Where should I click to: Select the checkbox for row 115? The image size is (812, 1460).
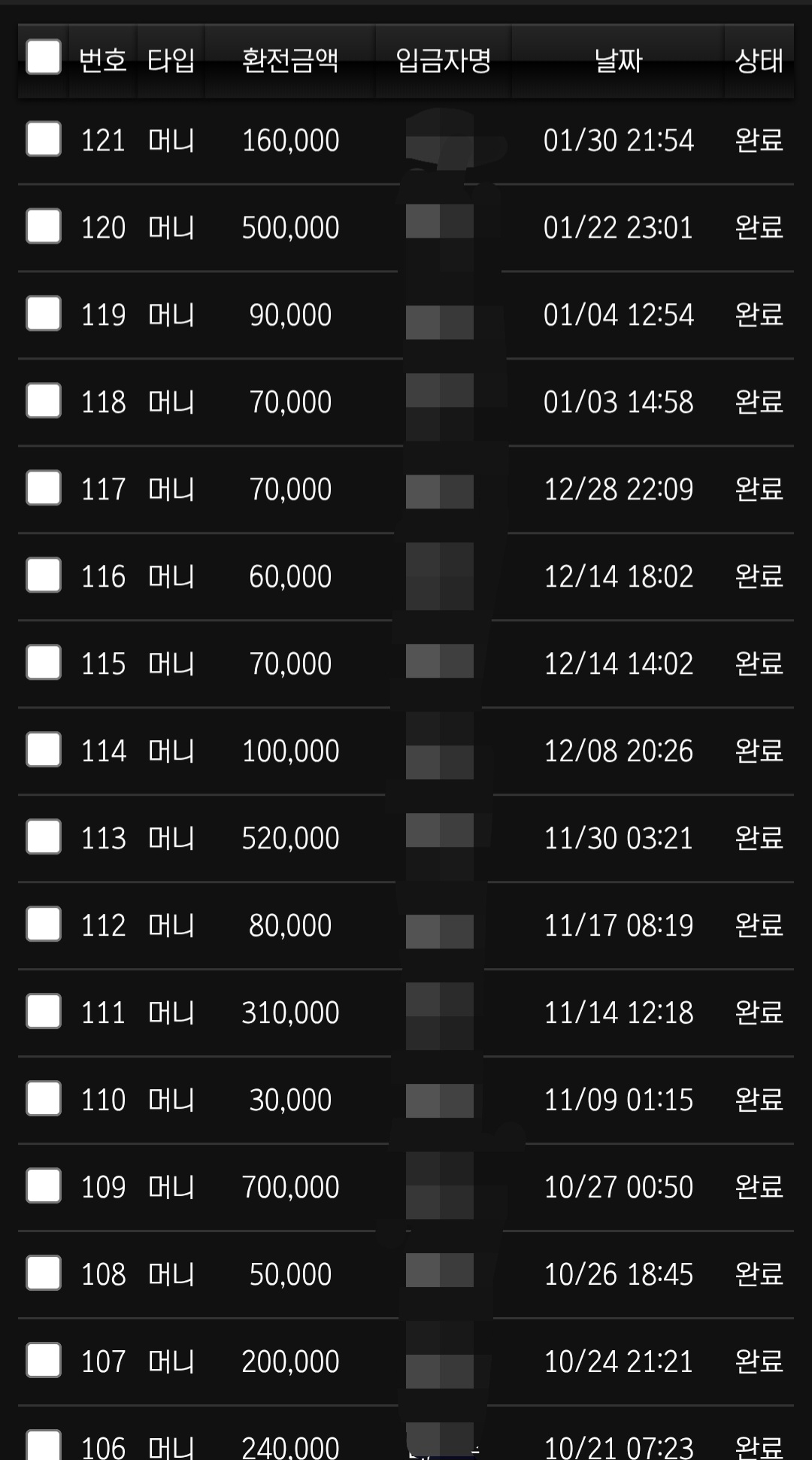click(44, 663)
